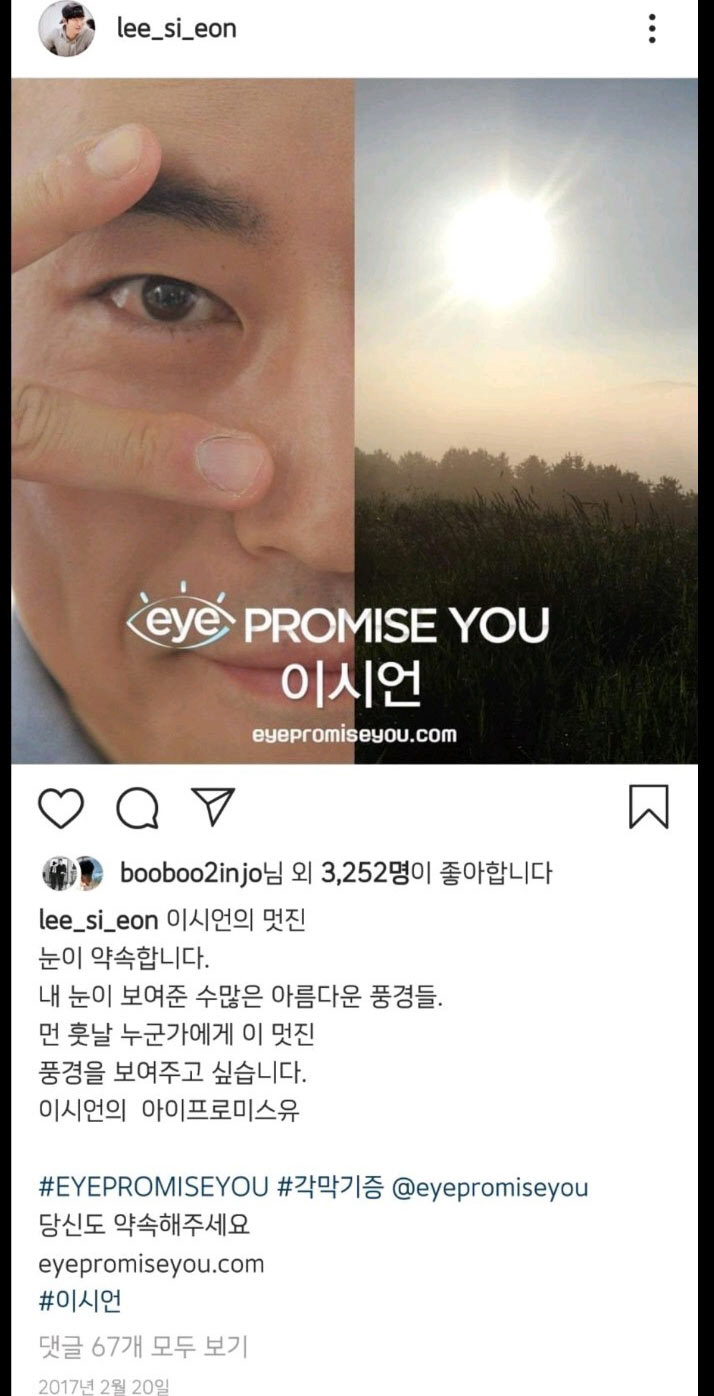This screenshot has height=1396, width=714.
Task: See the 3,252 people who liked
Action: (365, 873)
